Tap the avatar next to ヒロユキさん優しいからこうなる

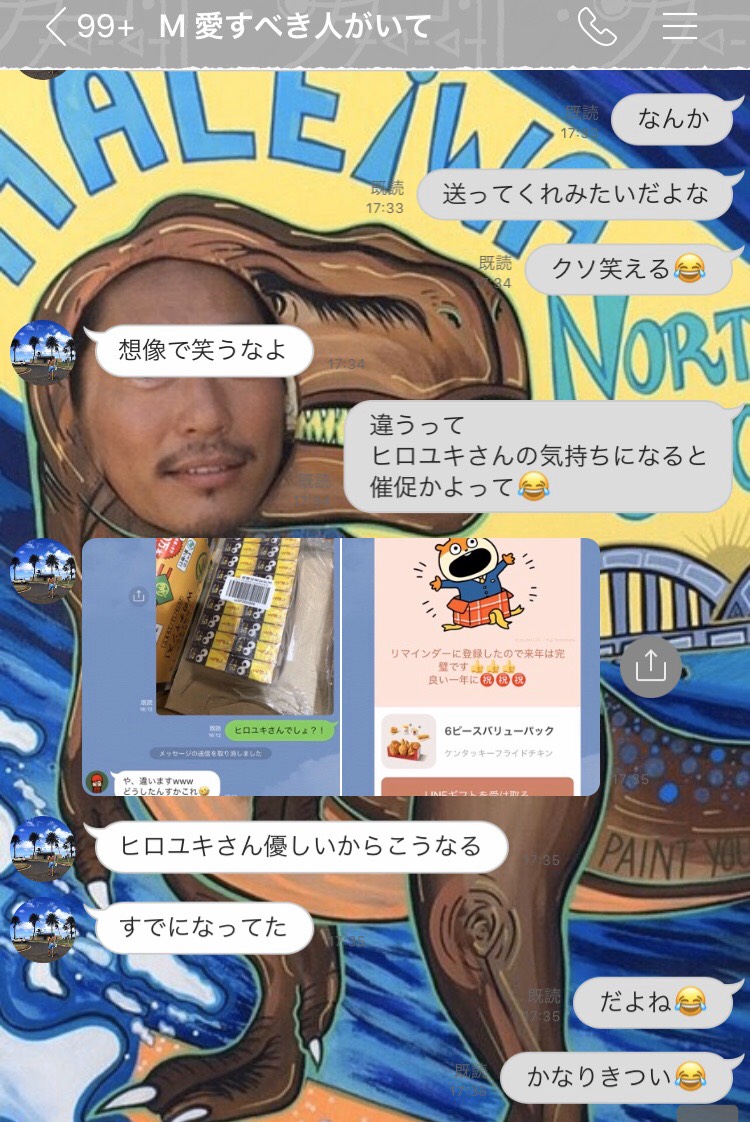[x=43, y=848]
